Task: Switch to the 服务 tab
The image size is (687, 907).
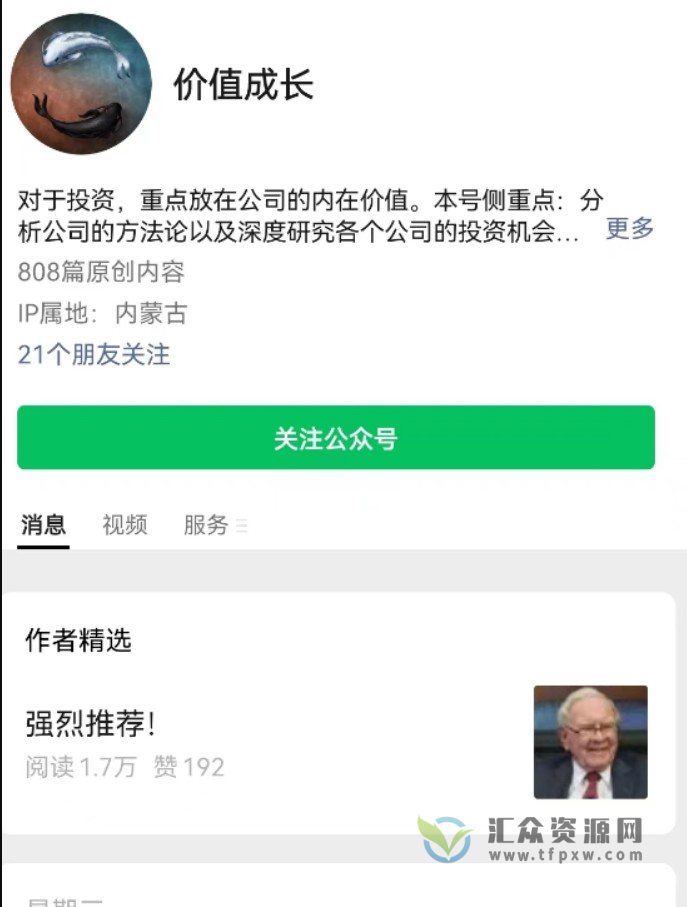Action: (x=206, y=525)
